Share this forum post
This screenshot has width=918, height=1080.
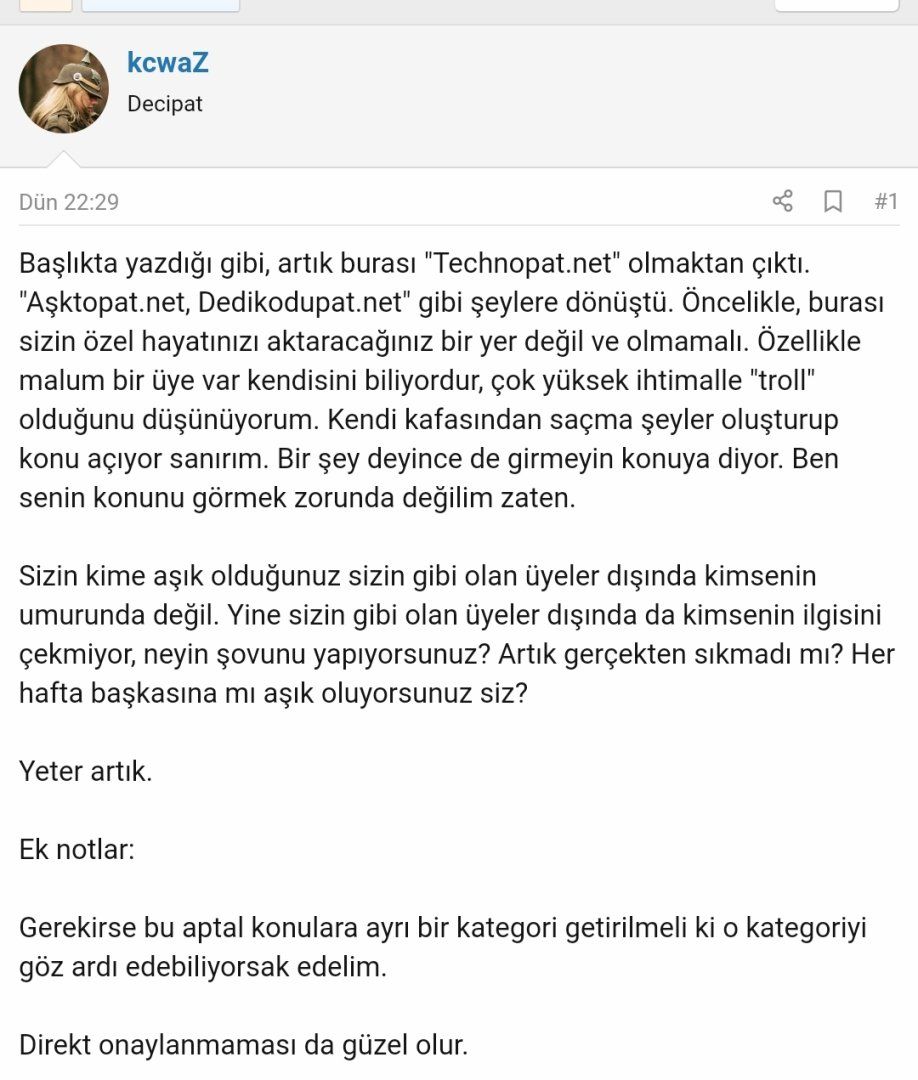pyautogui.click(x=783, y=201)
